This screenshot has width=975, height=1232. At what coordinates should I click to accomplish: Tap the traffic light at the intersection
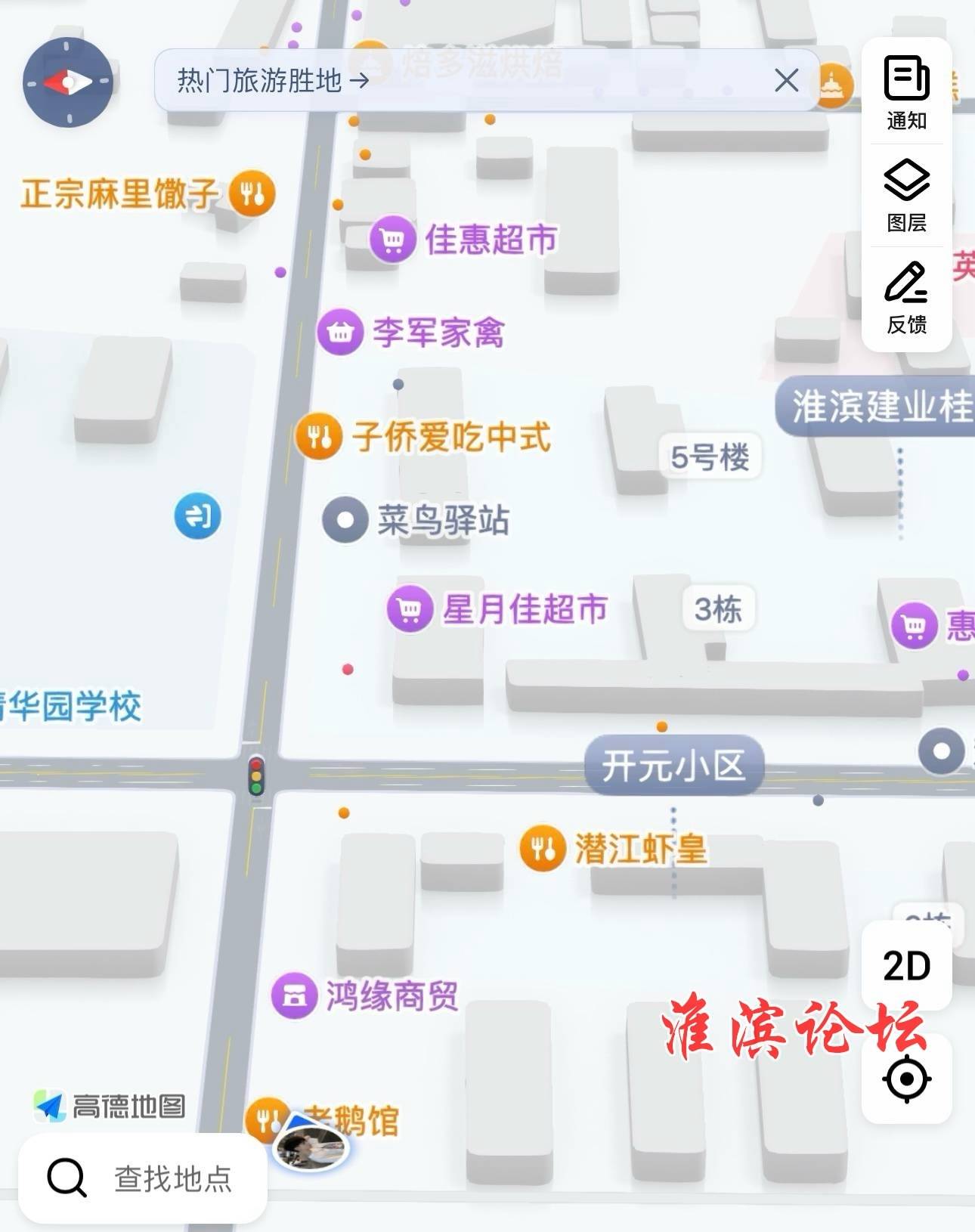point(257,775)
